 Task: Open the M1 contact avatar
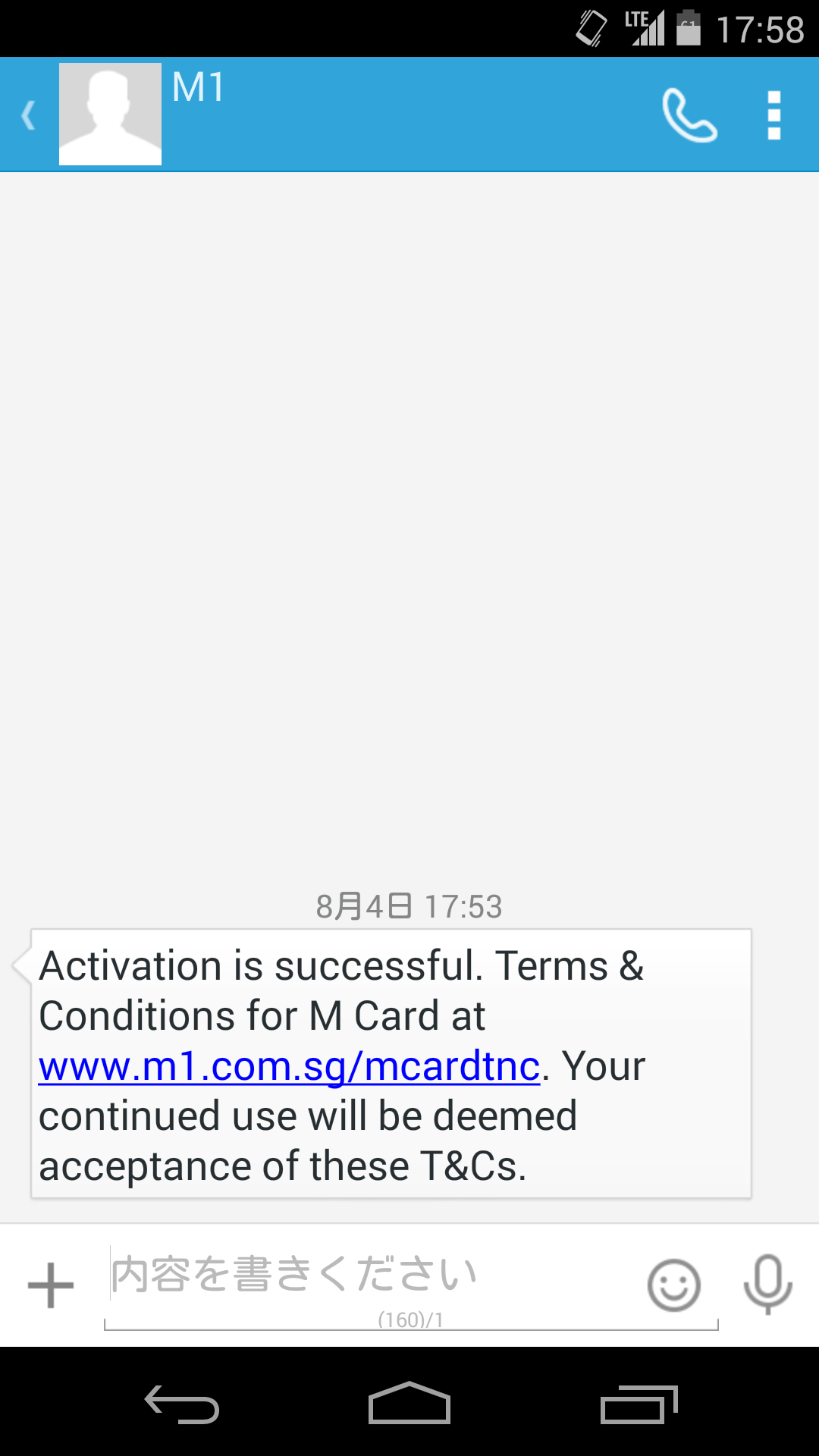coord(110,114)
